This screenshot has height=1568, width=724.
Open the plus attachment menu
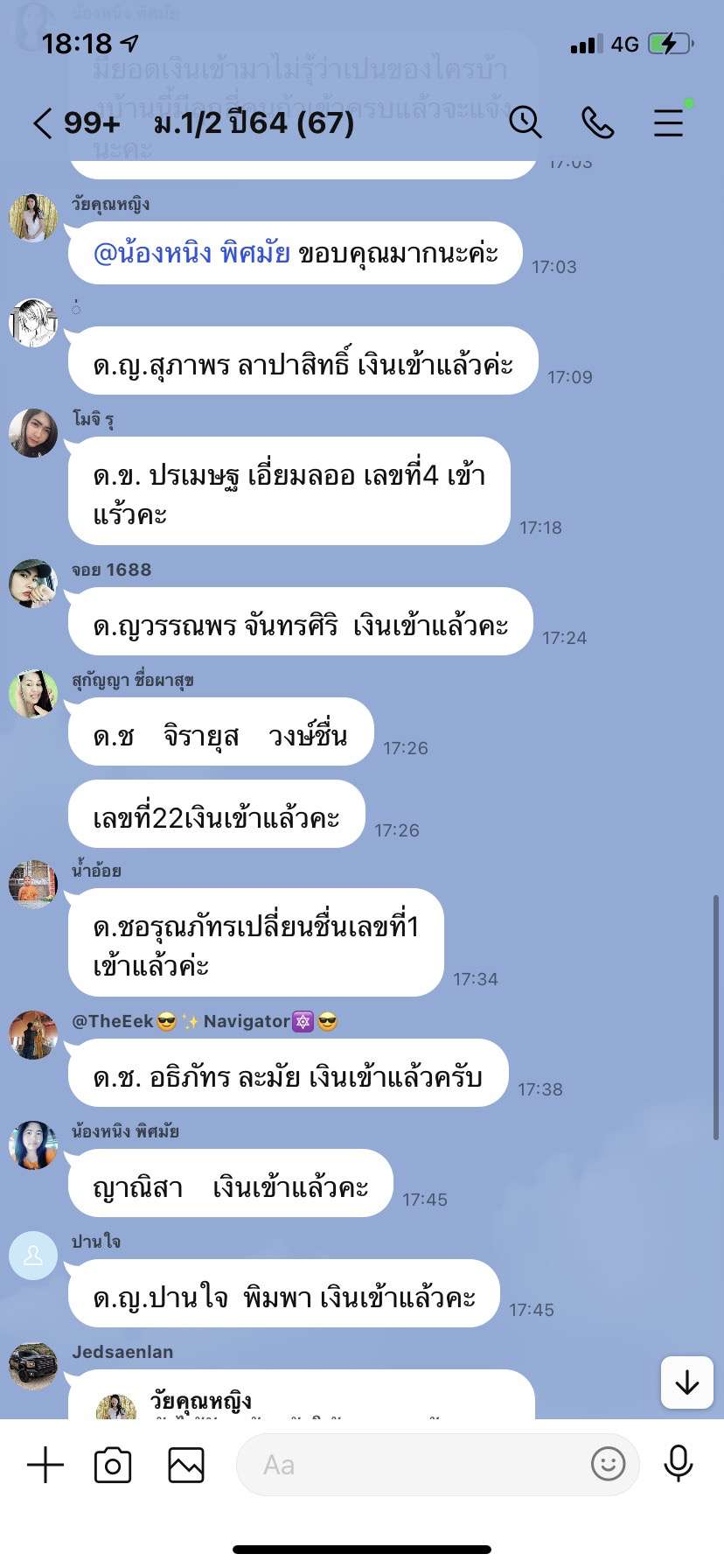click(45, 1464)
